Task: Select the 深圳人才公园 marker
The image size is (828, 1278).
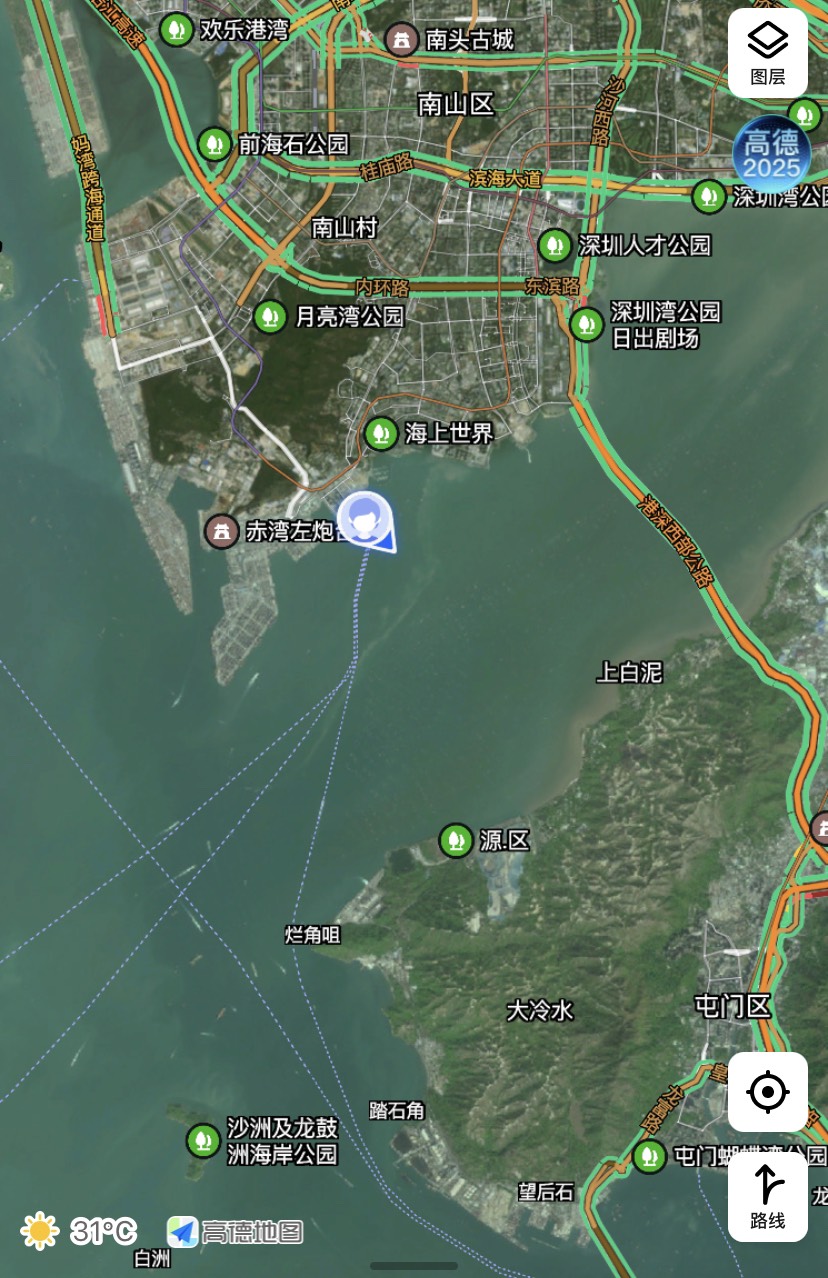Action: [555, 245]
